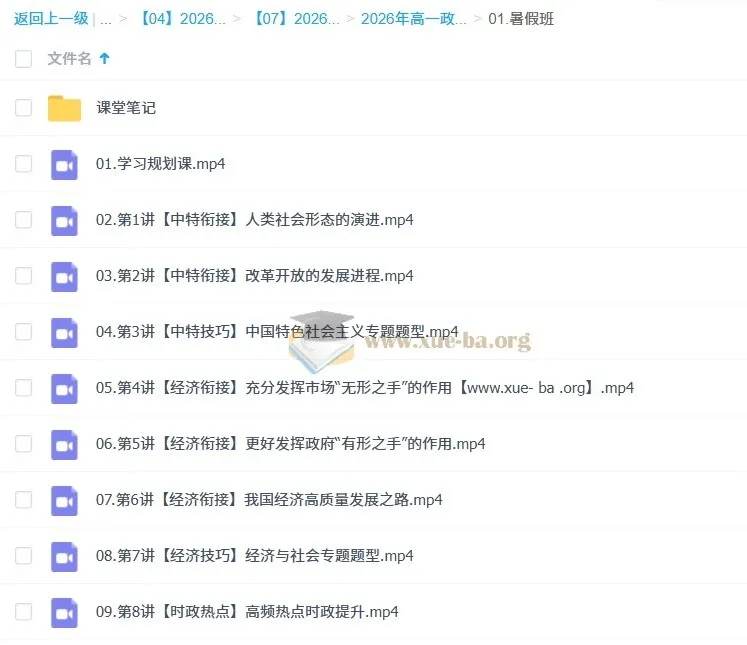Play 01.学习规划课.mp4
Screen dimensions: 747x645
[x=160, y=164]
